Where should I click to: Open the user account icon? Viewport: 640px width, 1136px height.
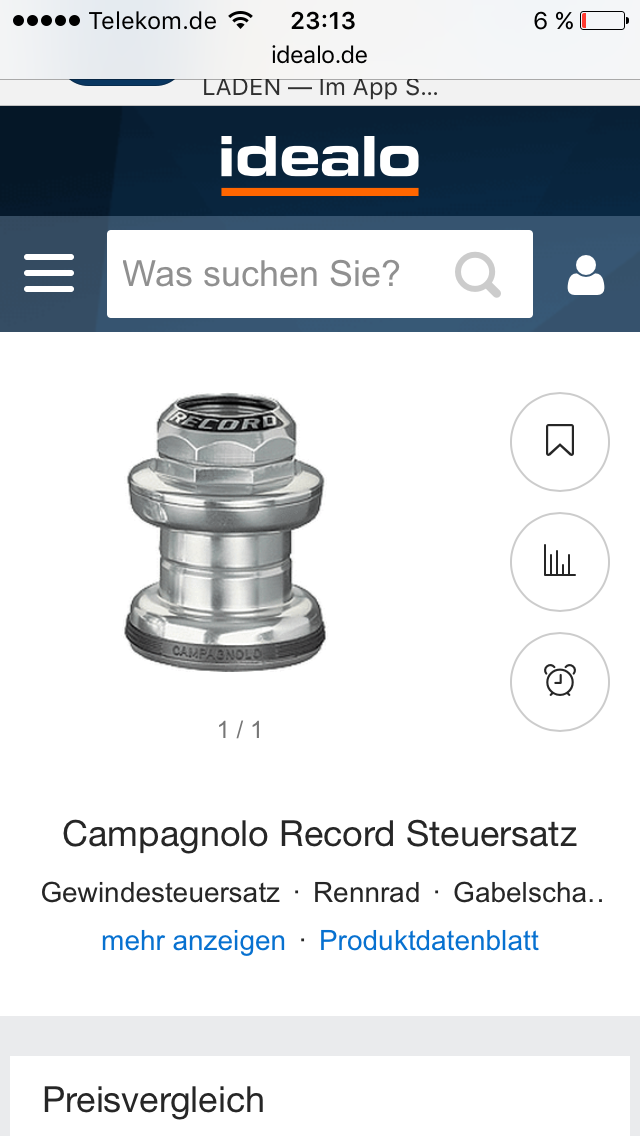pyautogui.click(x=586, y=274)
